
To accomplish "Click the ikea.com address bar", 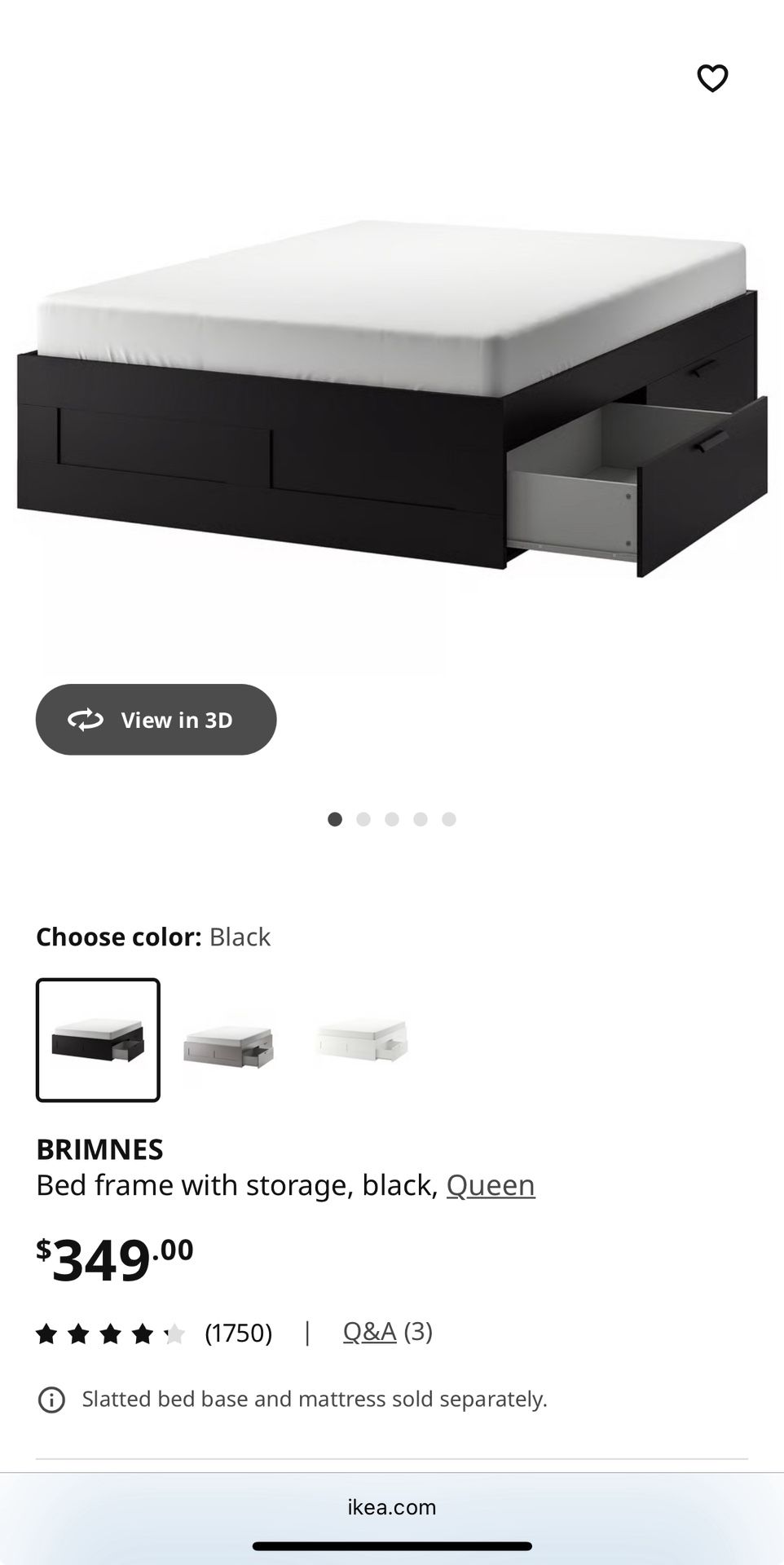I will tap(392, 1507).
